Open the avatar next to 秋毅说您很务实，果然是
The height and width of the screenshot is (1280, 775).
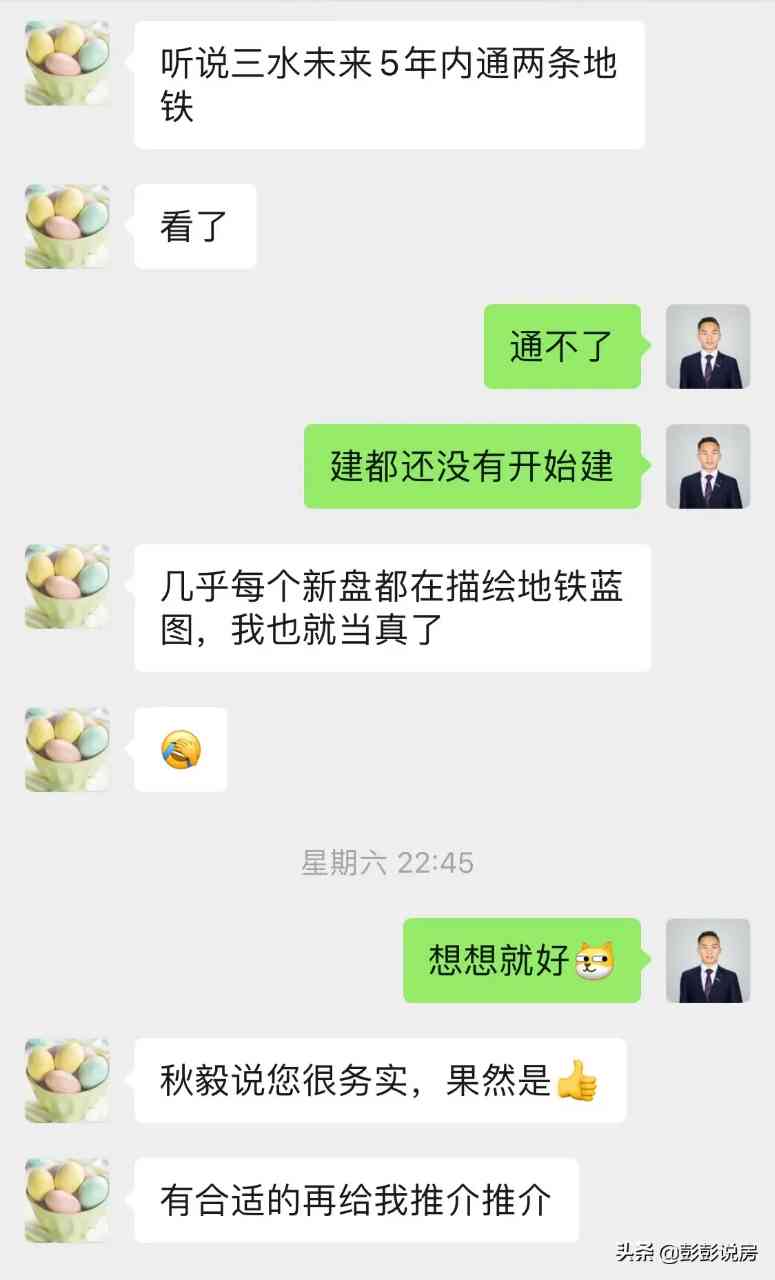point(67,1080)
